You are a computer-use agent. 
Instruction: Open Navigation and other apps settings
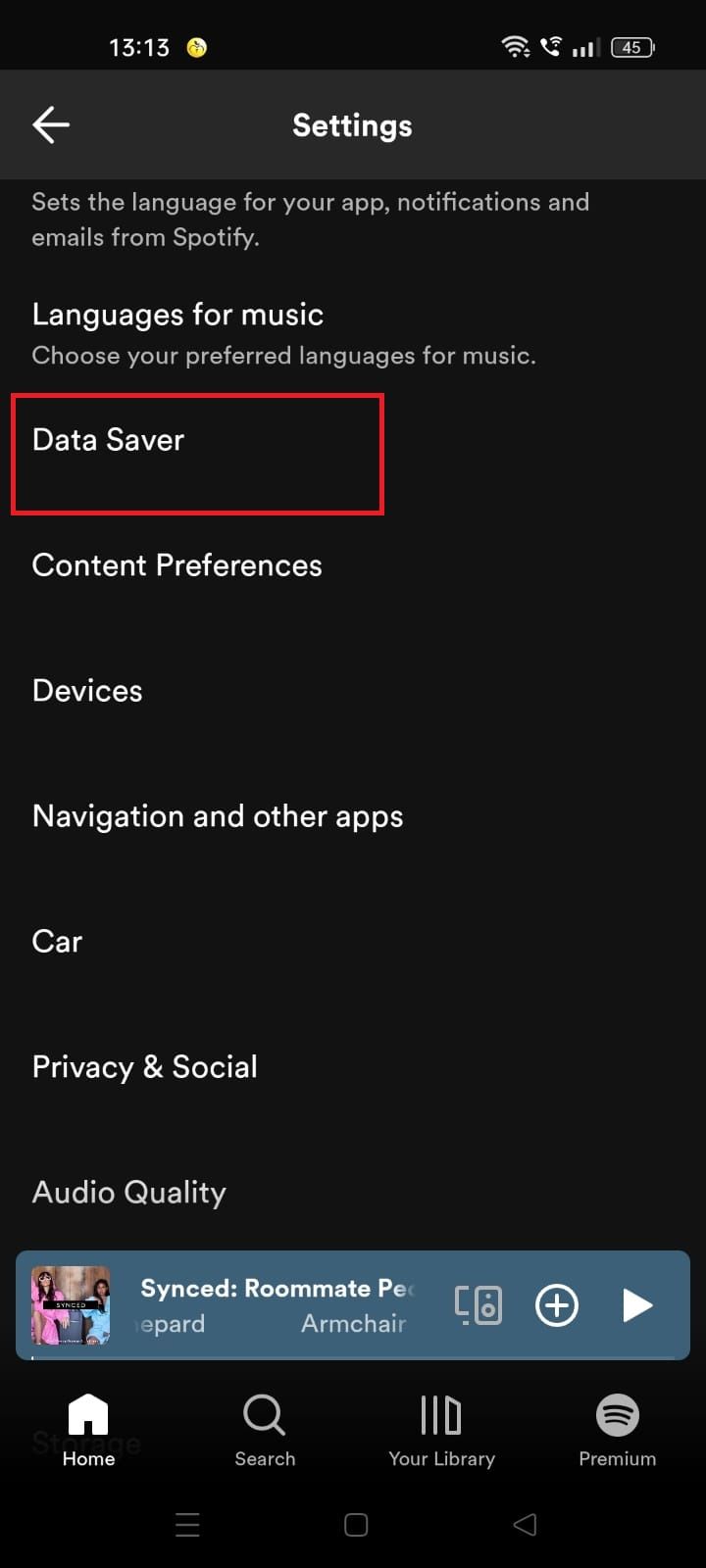[x=217, y=815]
